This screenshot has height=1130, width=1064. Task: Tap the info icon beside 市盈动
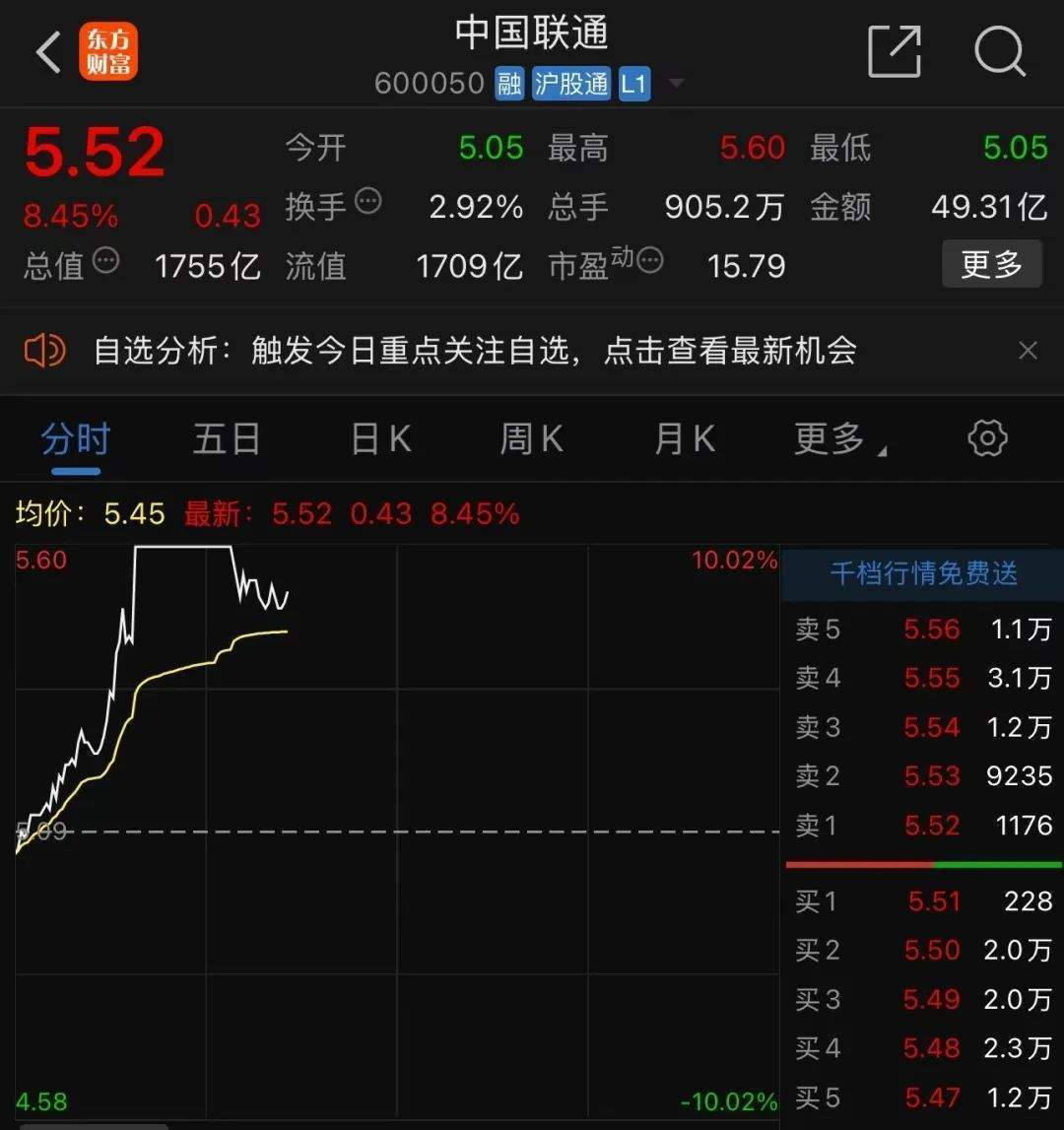click(x=649, y=260)
